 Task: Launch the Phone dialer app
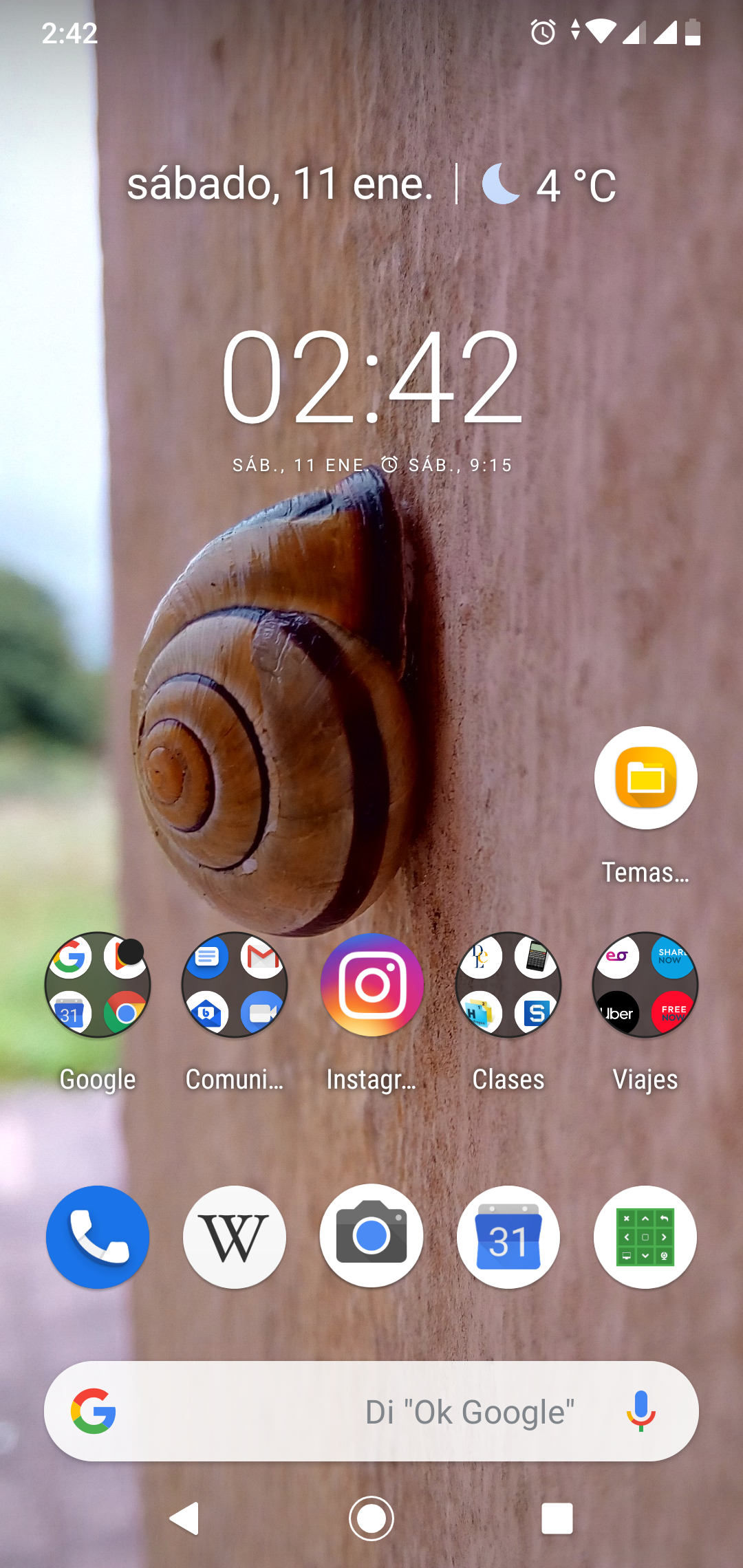click(98, 1237)
